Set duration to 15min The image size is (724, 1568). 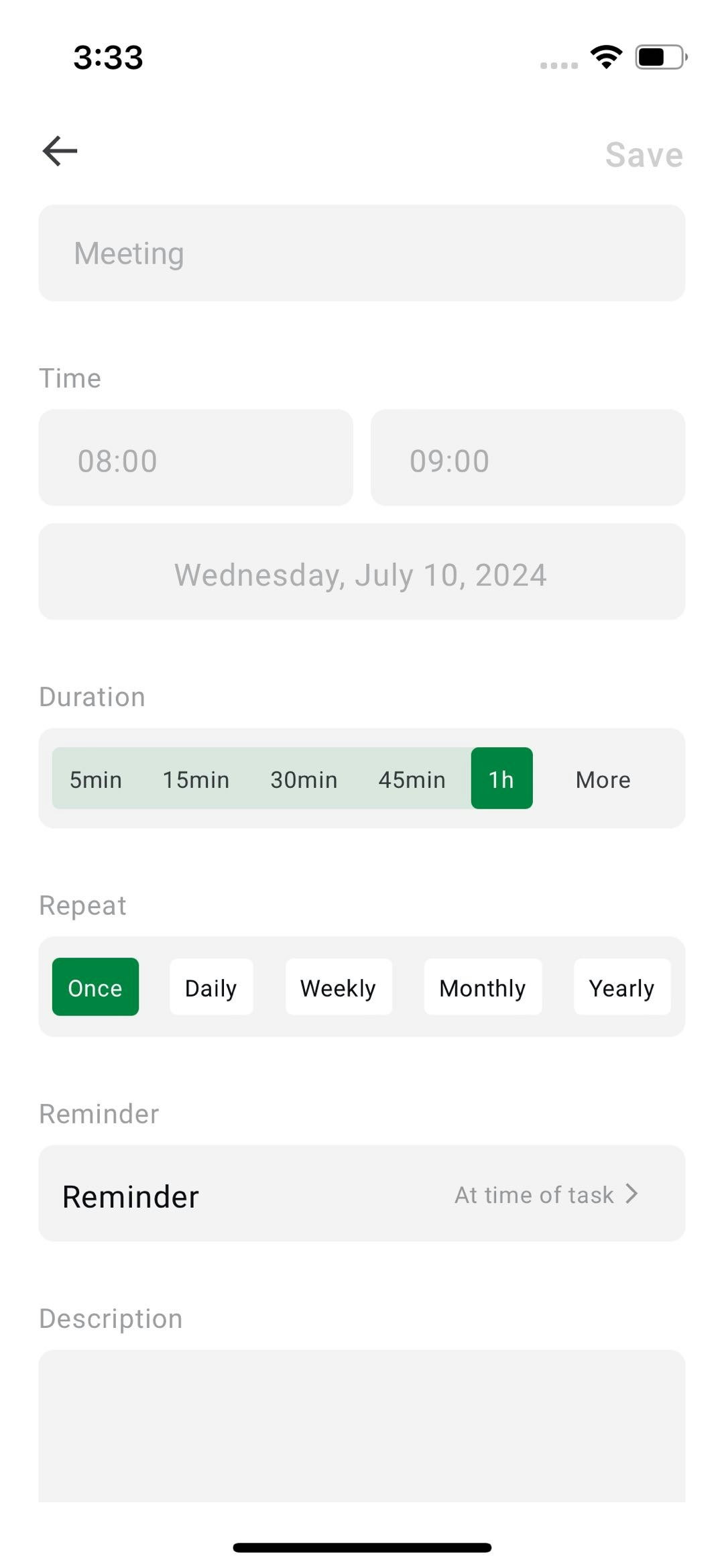196,779
